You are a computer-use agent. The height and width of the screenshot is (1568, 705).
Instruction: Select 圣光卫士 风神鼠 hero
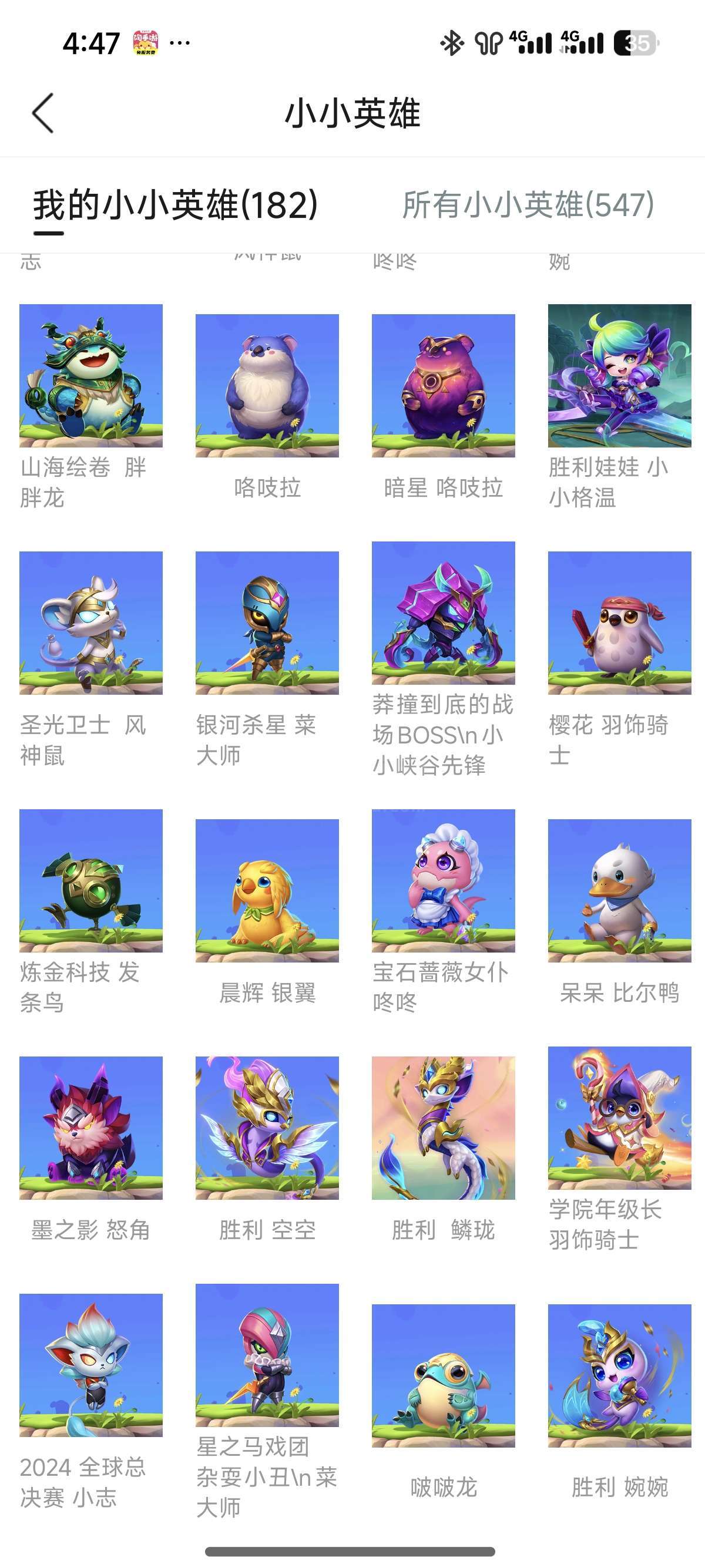coord(90,623)
